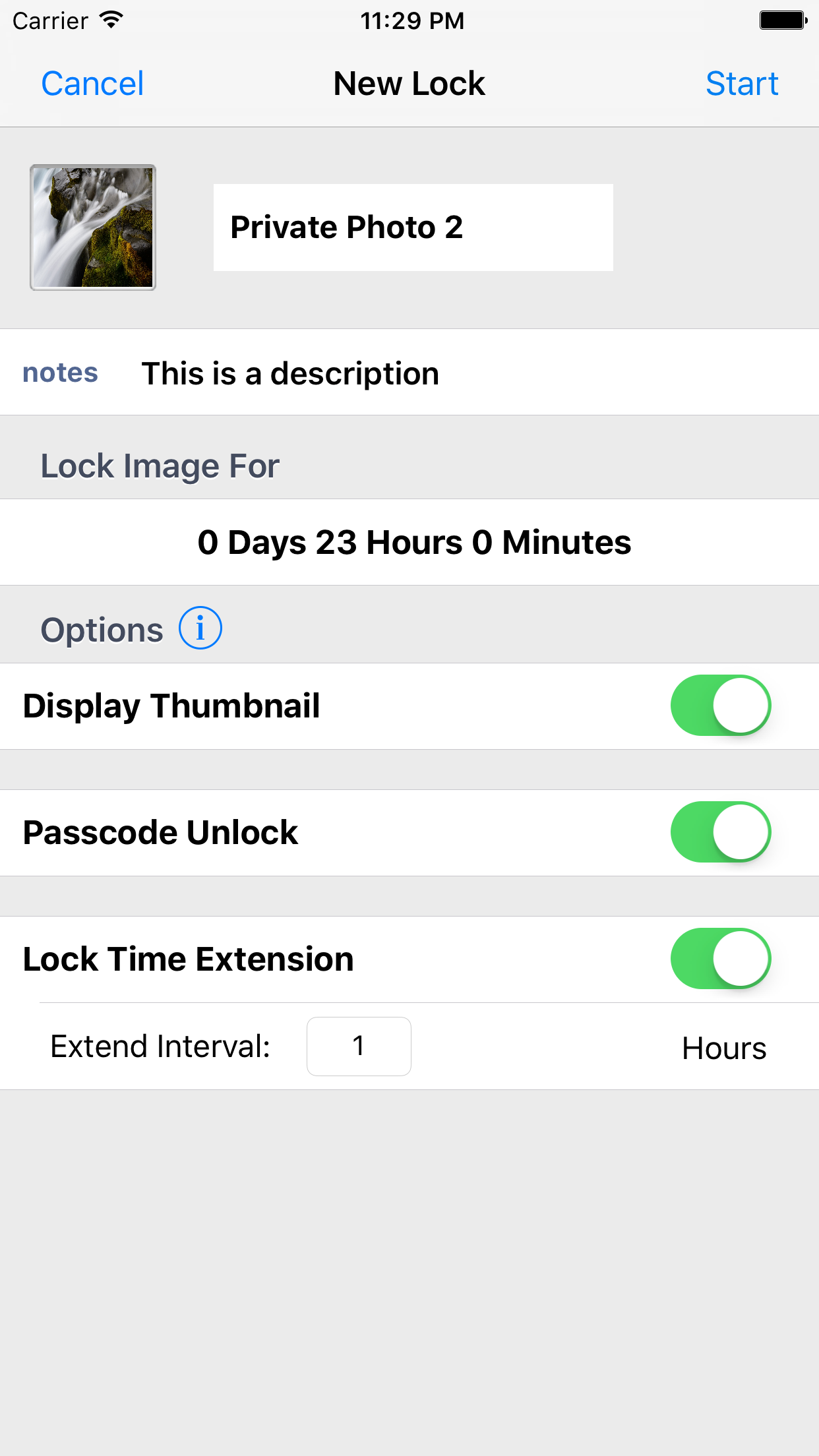
Task: Select the description text to edit
Action: (290, 373)
